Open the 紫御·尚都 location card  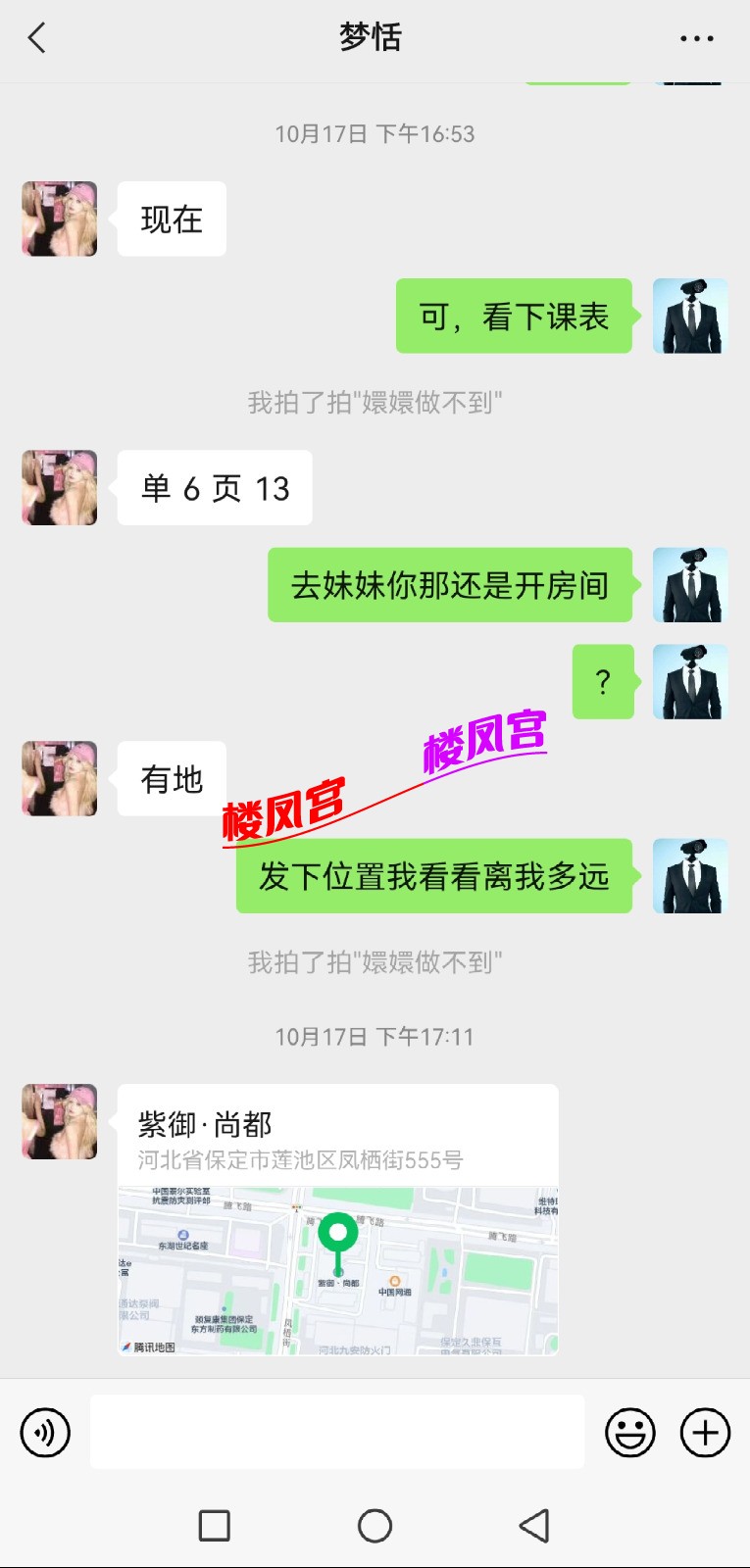337,1219
